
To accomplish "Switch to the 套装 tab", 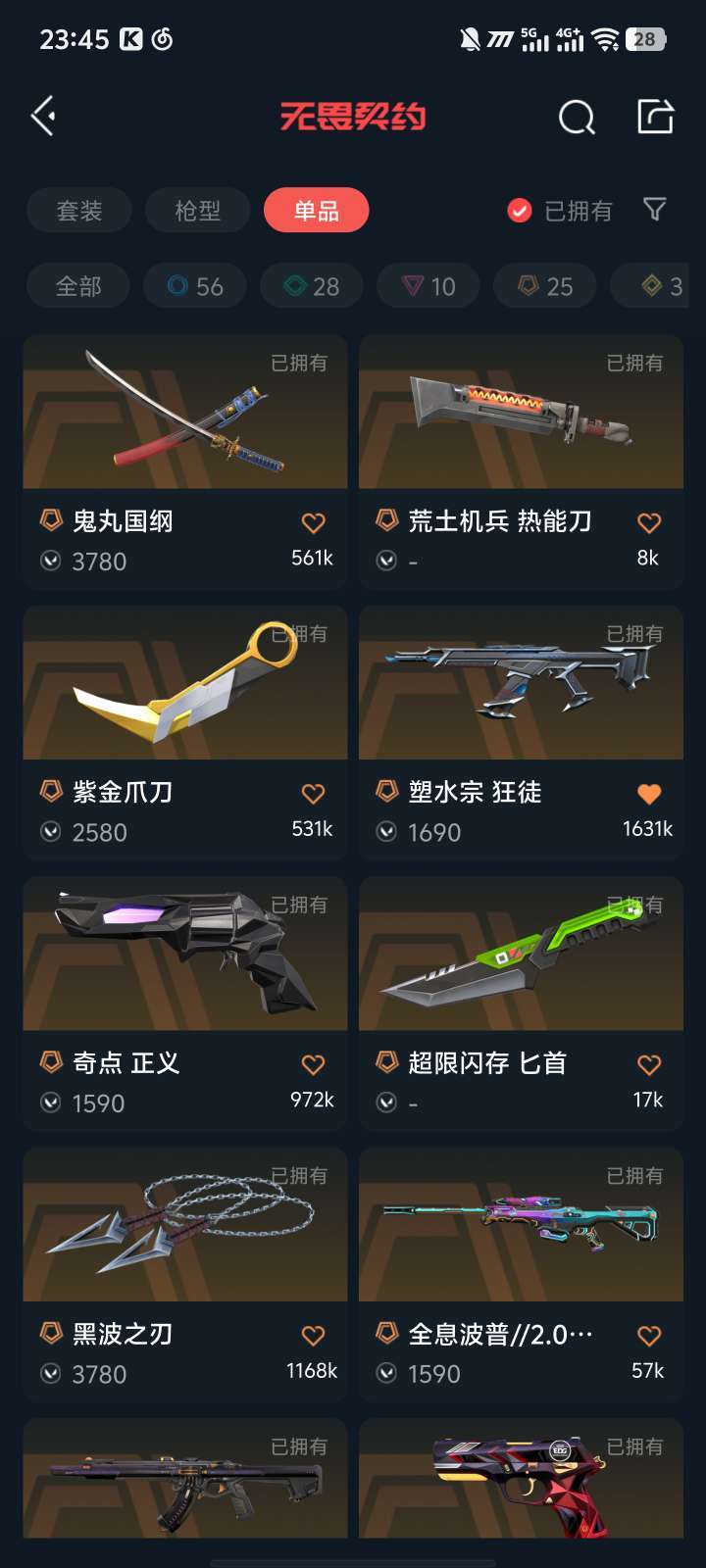I will click(x=79, y=210).
